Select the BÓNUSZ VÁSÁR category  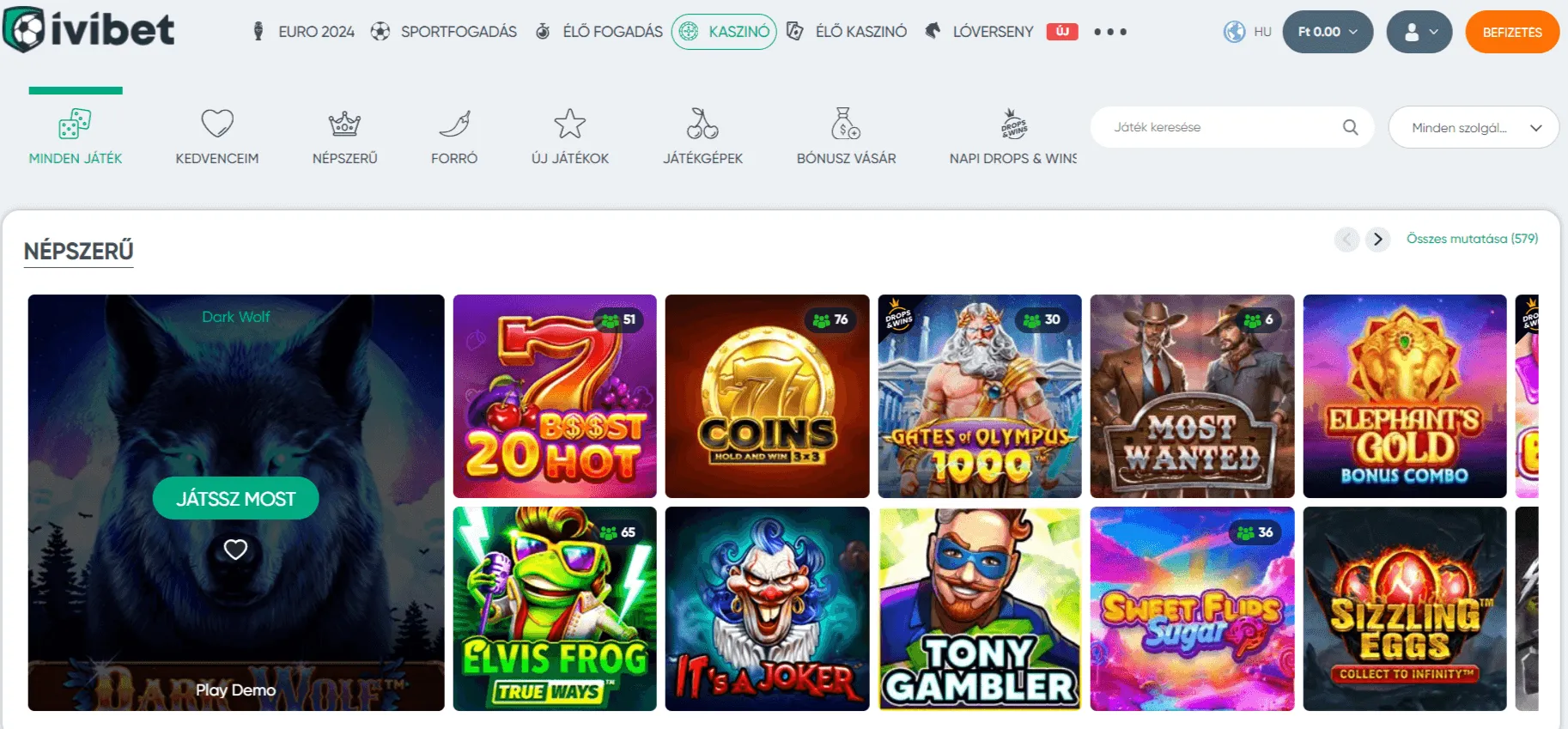846,137
